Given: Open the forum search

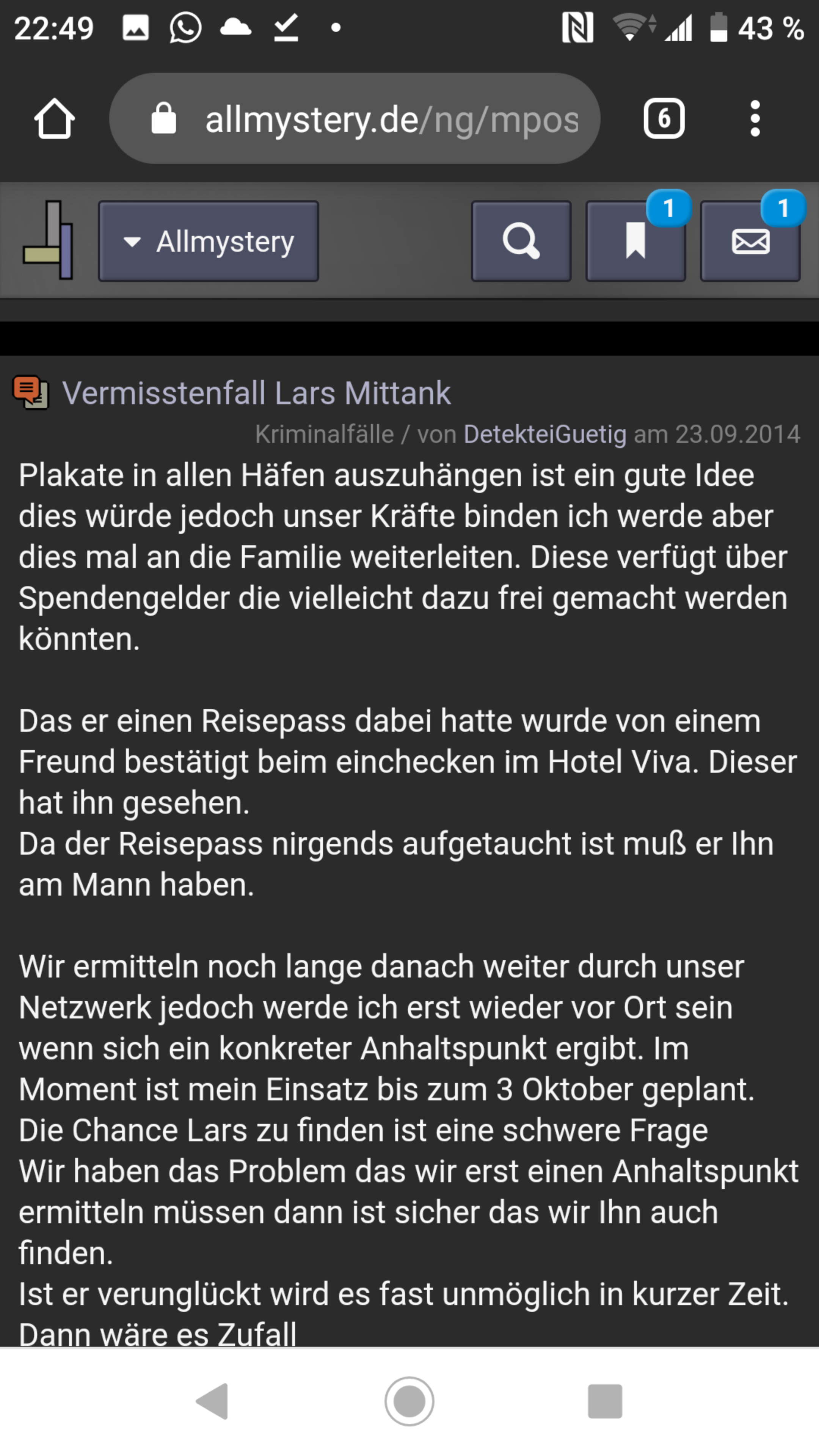Looking at the screenshot, I should click(521, 242).
